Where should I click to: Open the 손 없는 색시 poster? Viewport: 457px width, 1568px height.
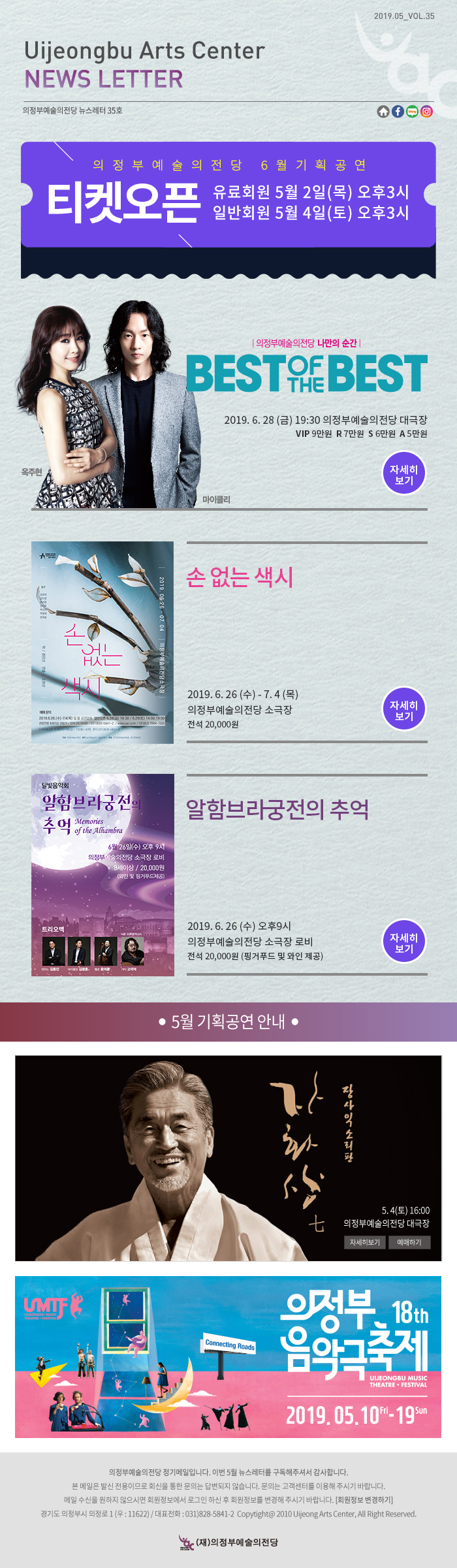coord(102,642)
